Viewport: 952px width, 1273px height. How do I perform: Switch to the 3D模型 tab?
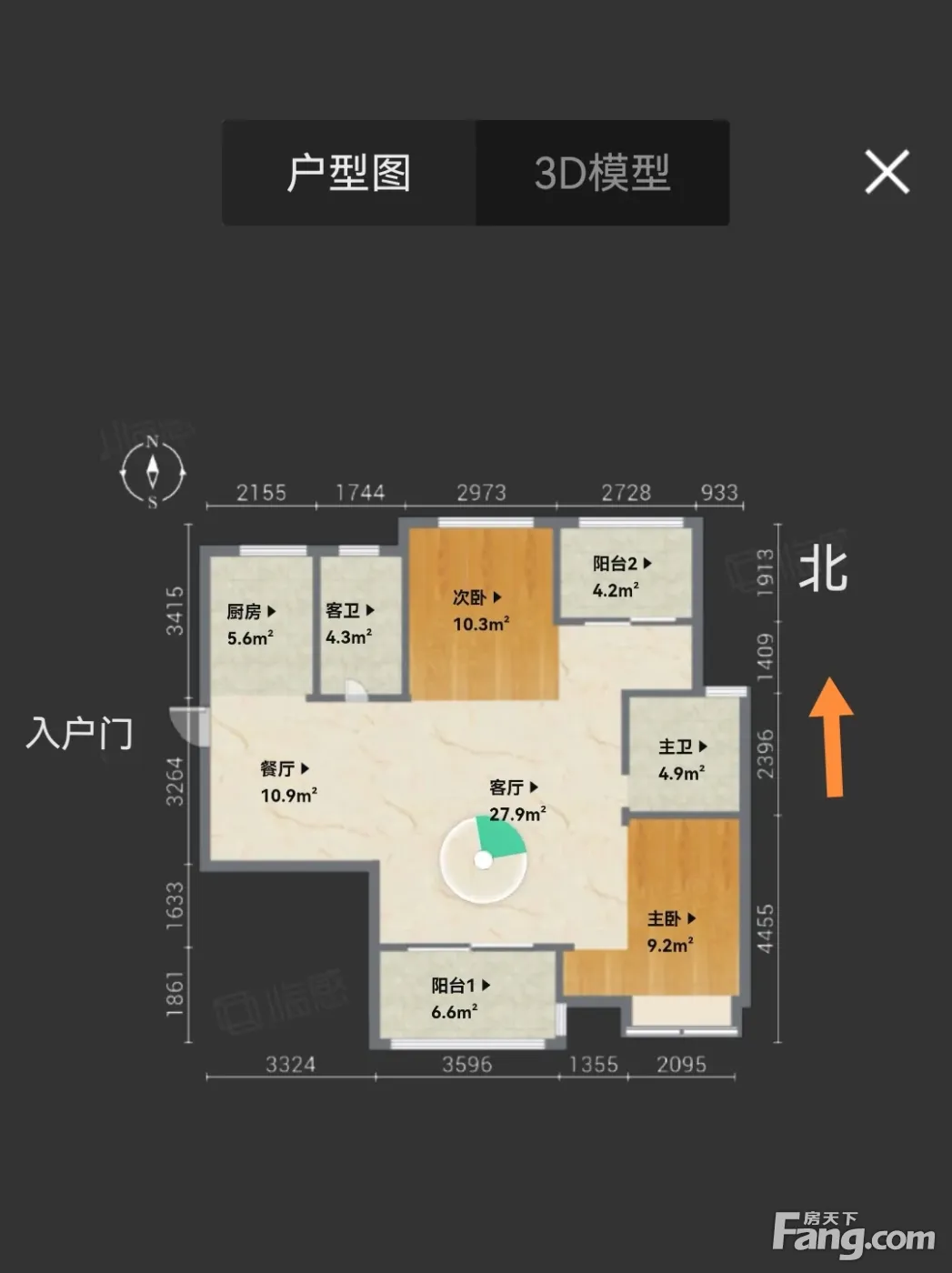[x=602, y=173]
